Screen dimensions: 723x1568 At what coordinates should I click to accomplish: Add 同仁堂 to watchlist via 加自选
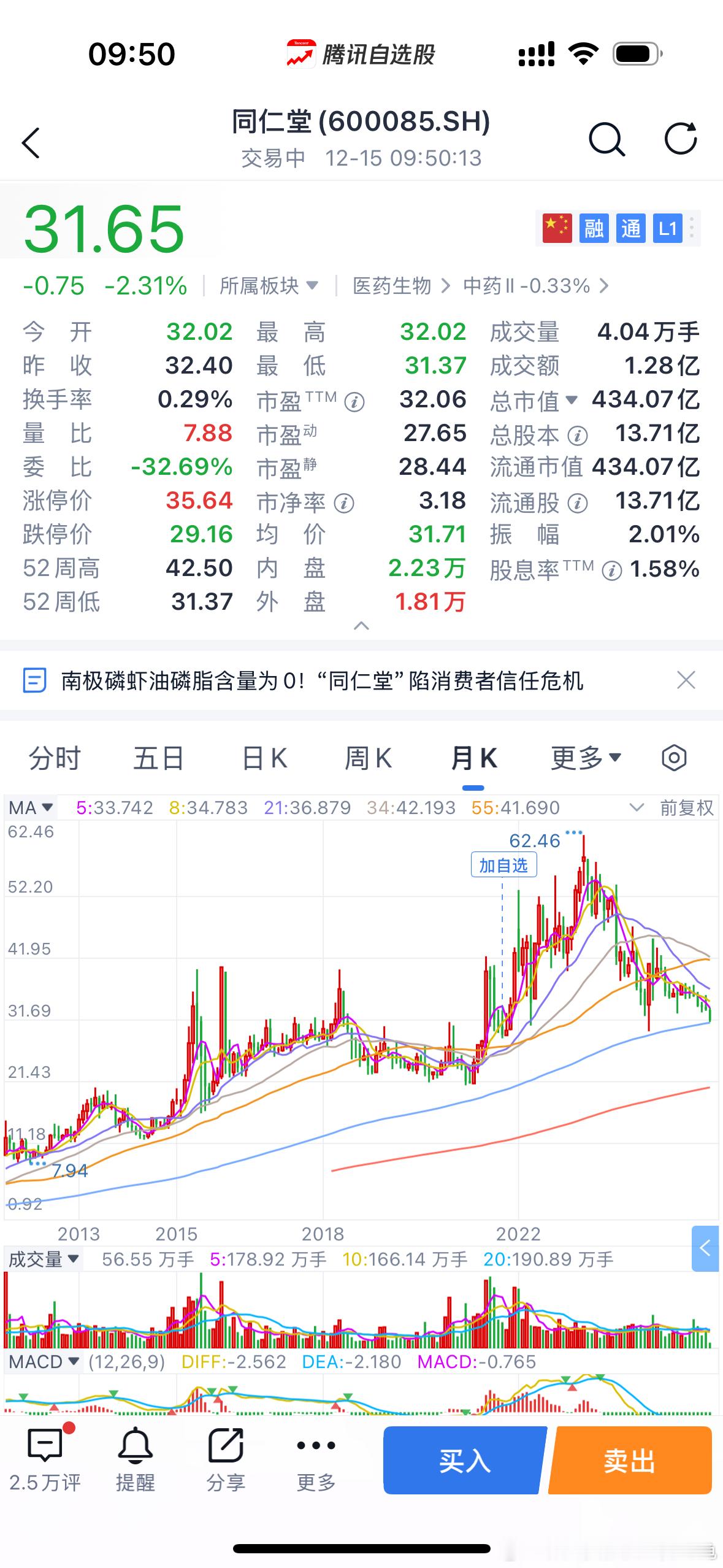point(503,864)
